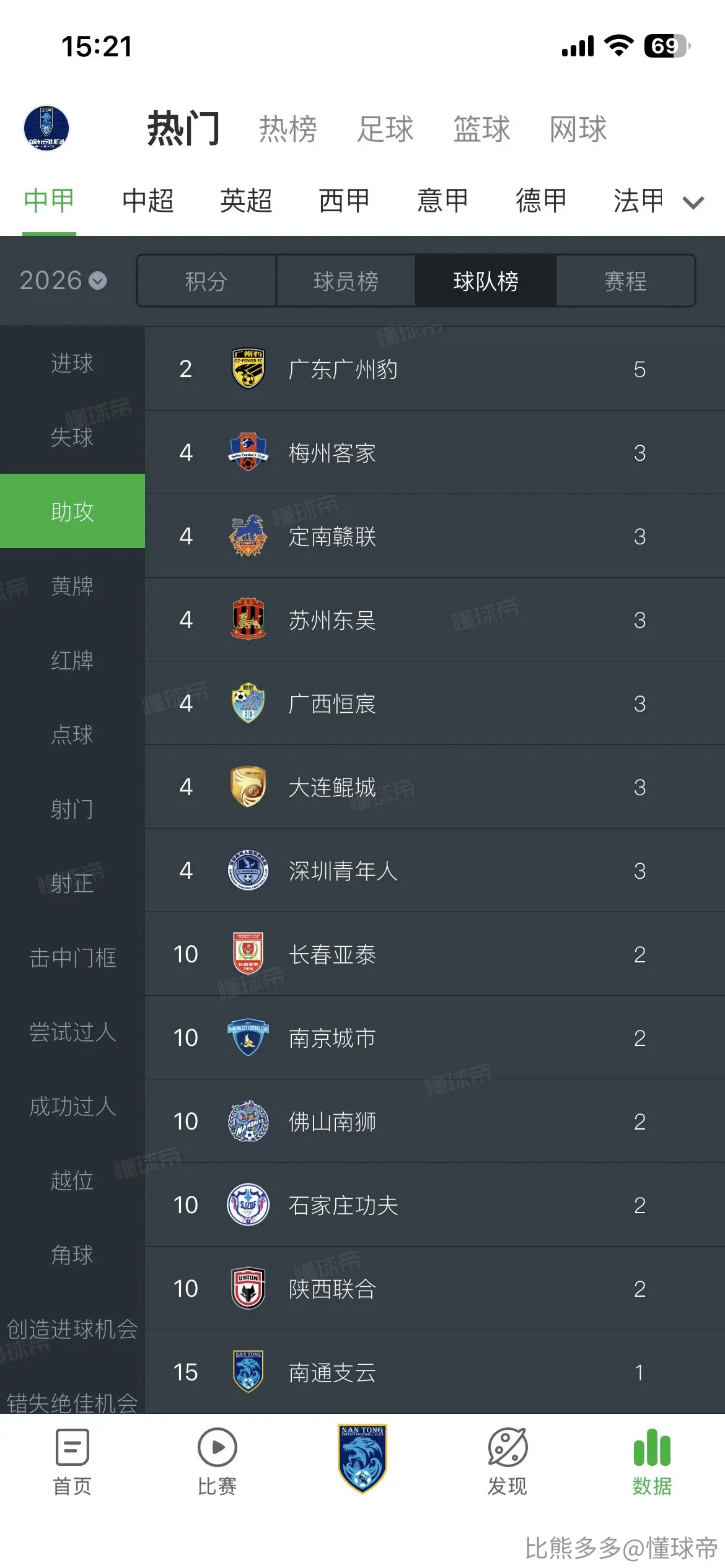Image resolution: width=725 pixels, height=1568 pixels.
Task: Go to the 比赛 bottom tab
Action: pyautogui.click(x=217, y=1461)
